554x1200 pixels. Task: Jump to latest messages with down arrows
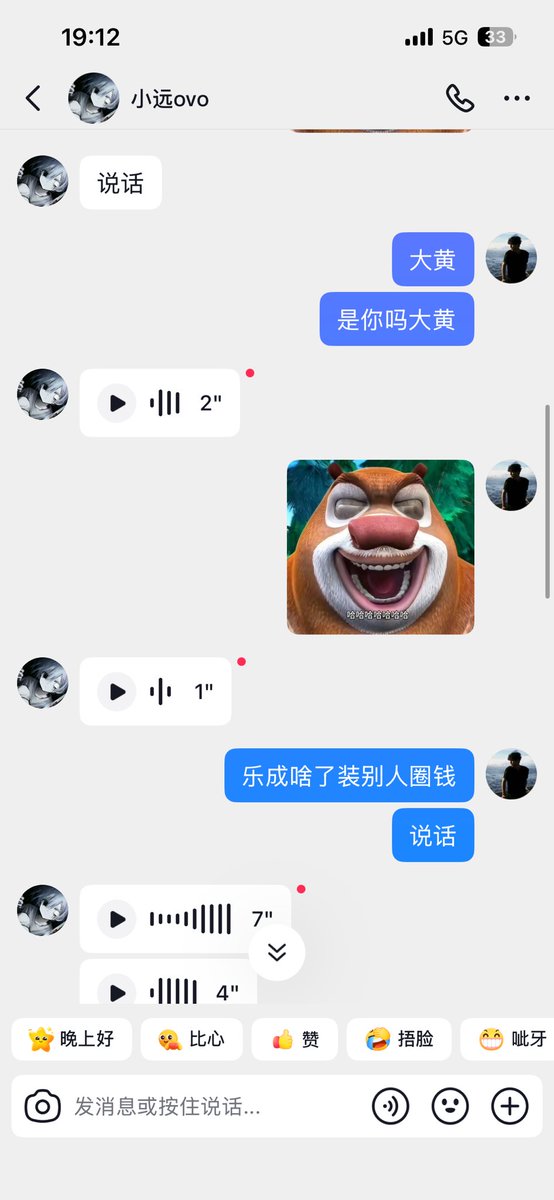[277, 952]
